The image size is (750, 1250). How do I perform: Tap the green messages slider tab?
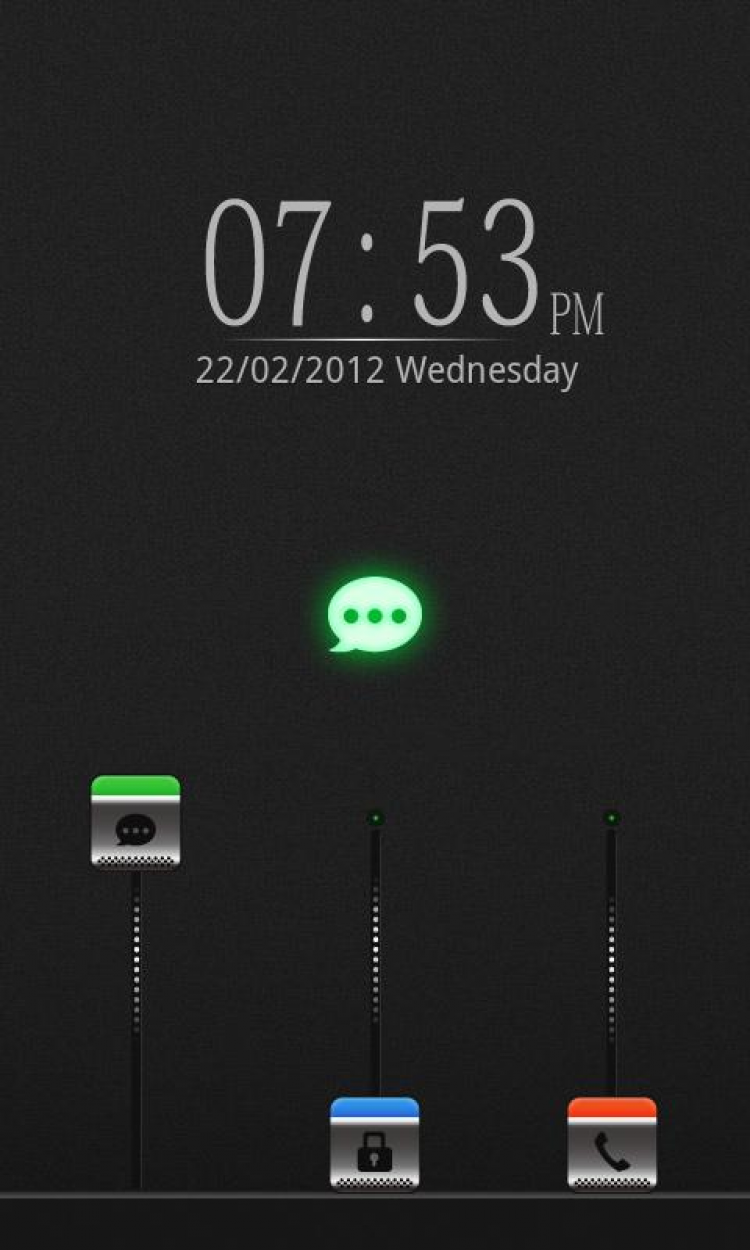[x=135, y=822]
